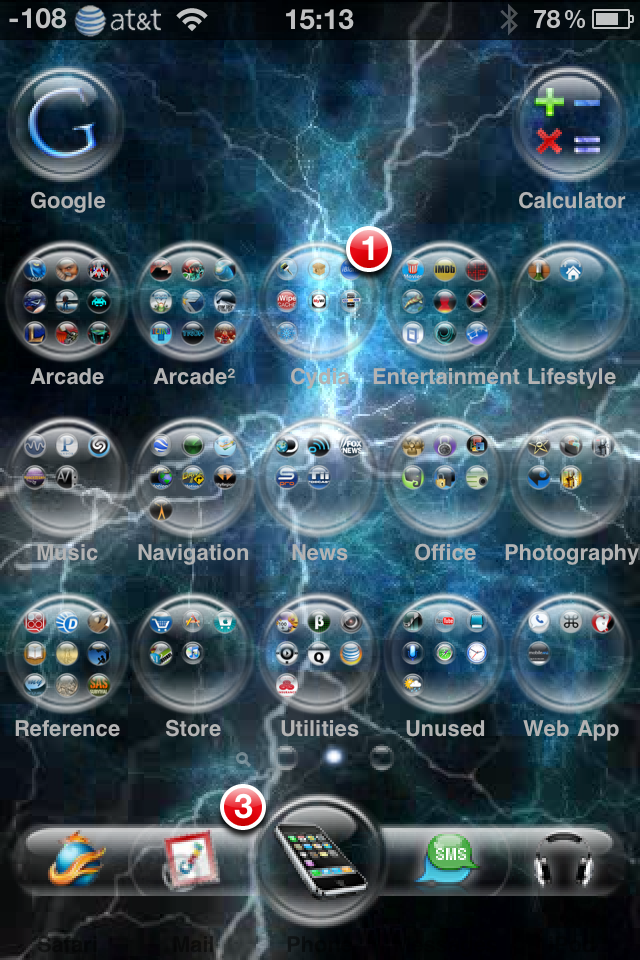This screenshot has height=960, width=640.
Task: Open the Cydia folder with badge
Action: 319,303
